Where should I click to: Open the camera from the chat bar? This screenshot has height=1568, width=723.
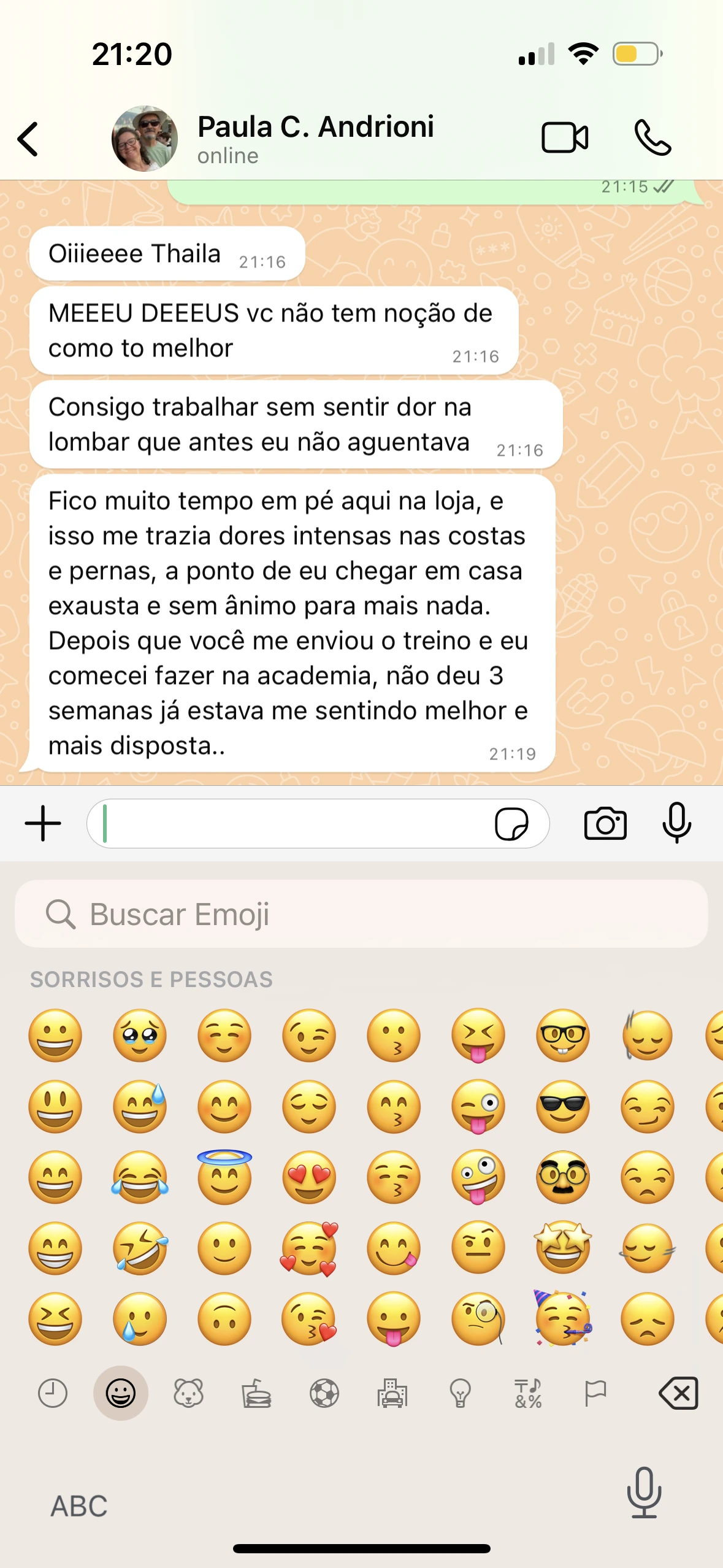[x=605, y=823]
